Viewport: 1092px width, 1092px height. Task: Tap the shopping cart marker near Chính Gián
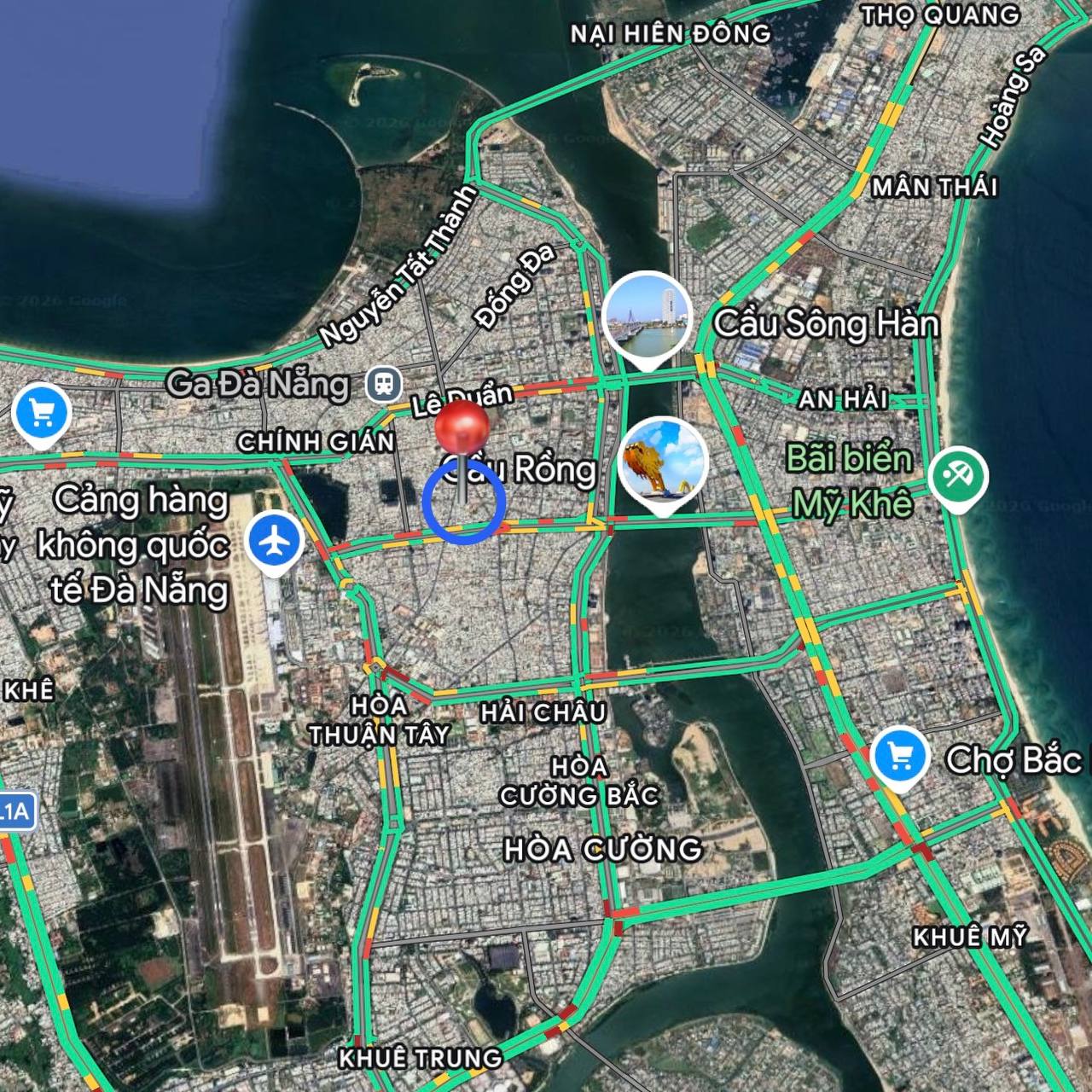point(41,413)
